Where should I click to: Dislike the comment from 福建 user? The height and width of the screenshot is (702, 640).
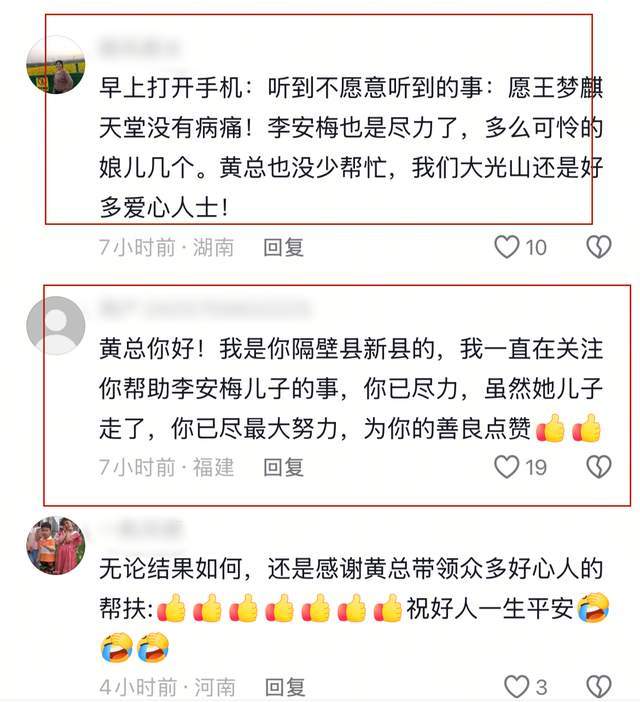(598, 466)
